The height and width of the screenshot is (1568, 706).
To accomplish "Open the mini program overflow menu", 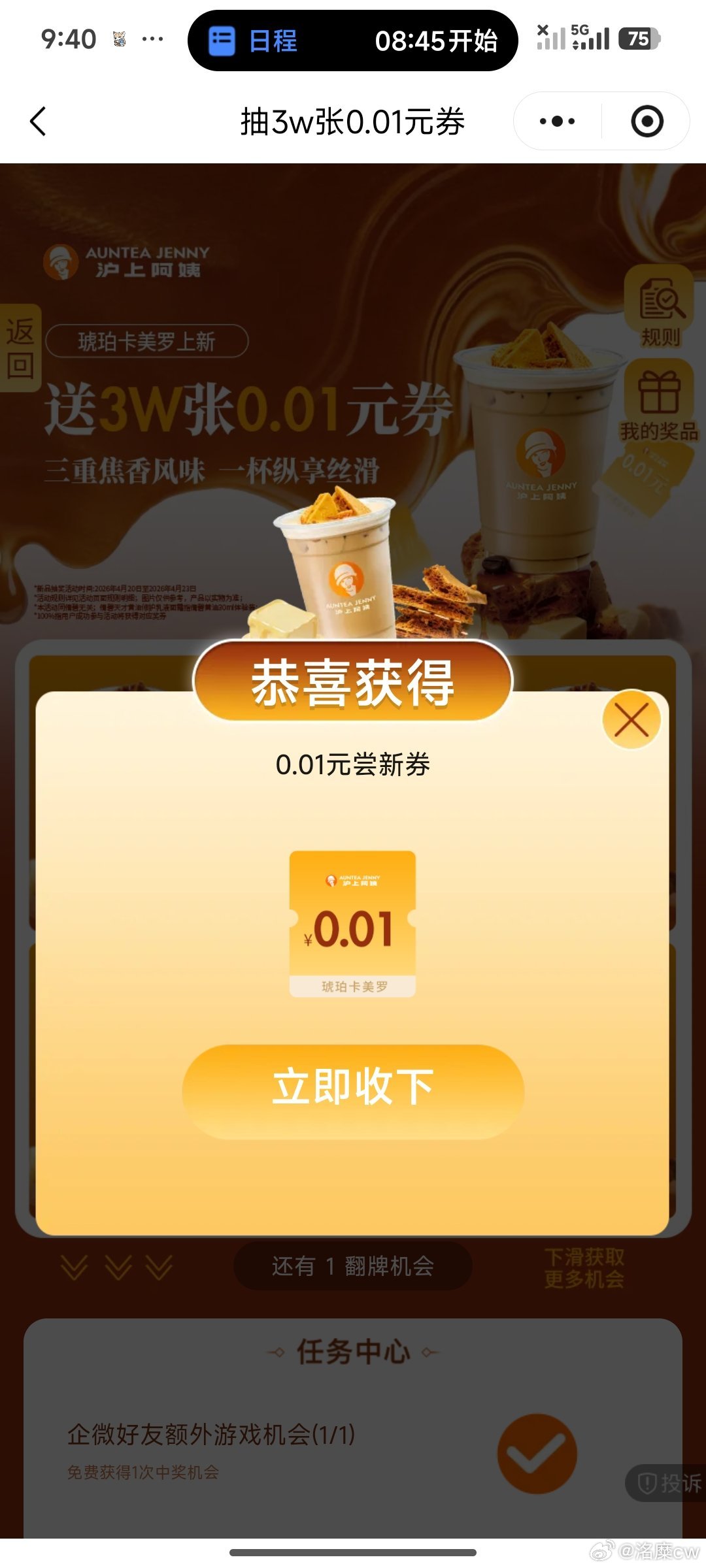I will point(558,122).
